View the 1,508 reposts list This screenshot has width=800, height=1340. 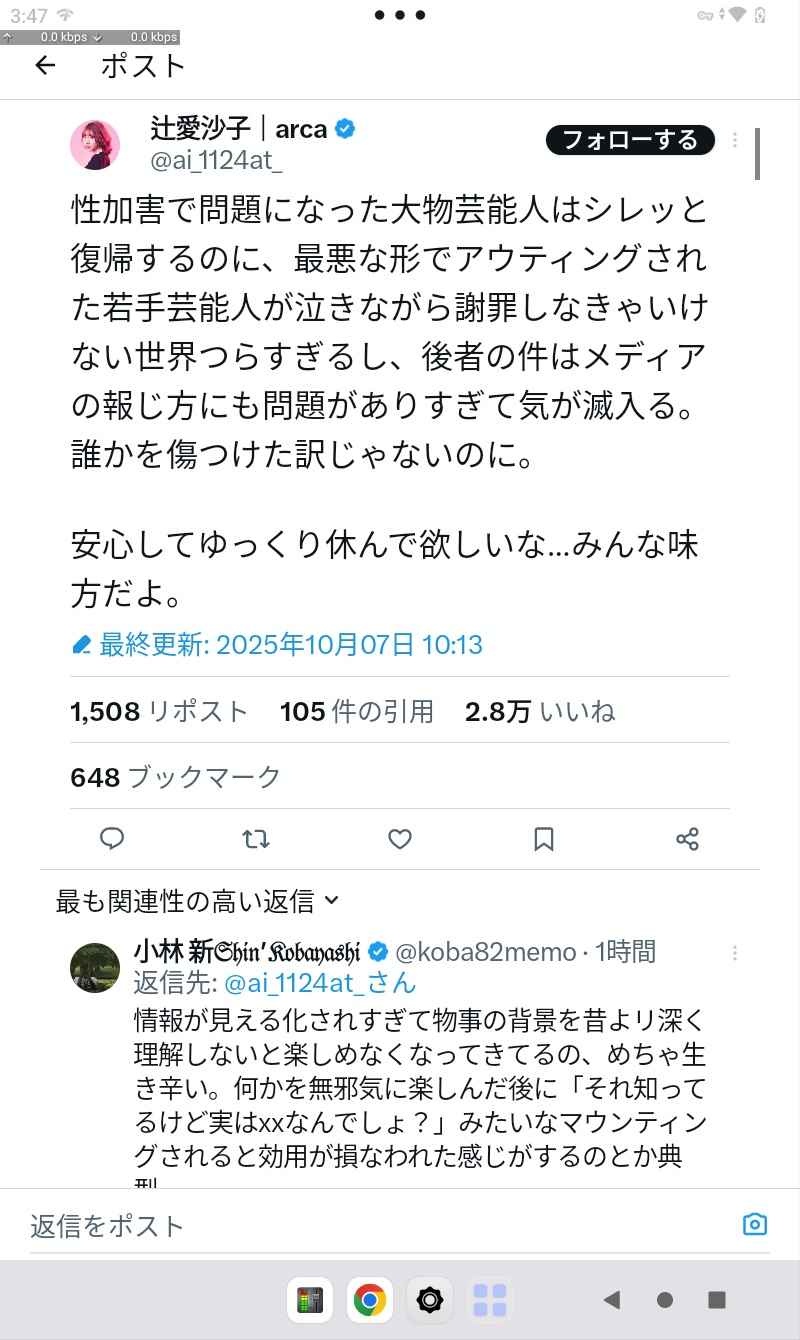coord(158,712)
